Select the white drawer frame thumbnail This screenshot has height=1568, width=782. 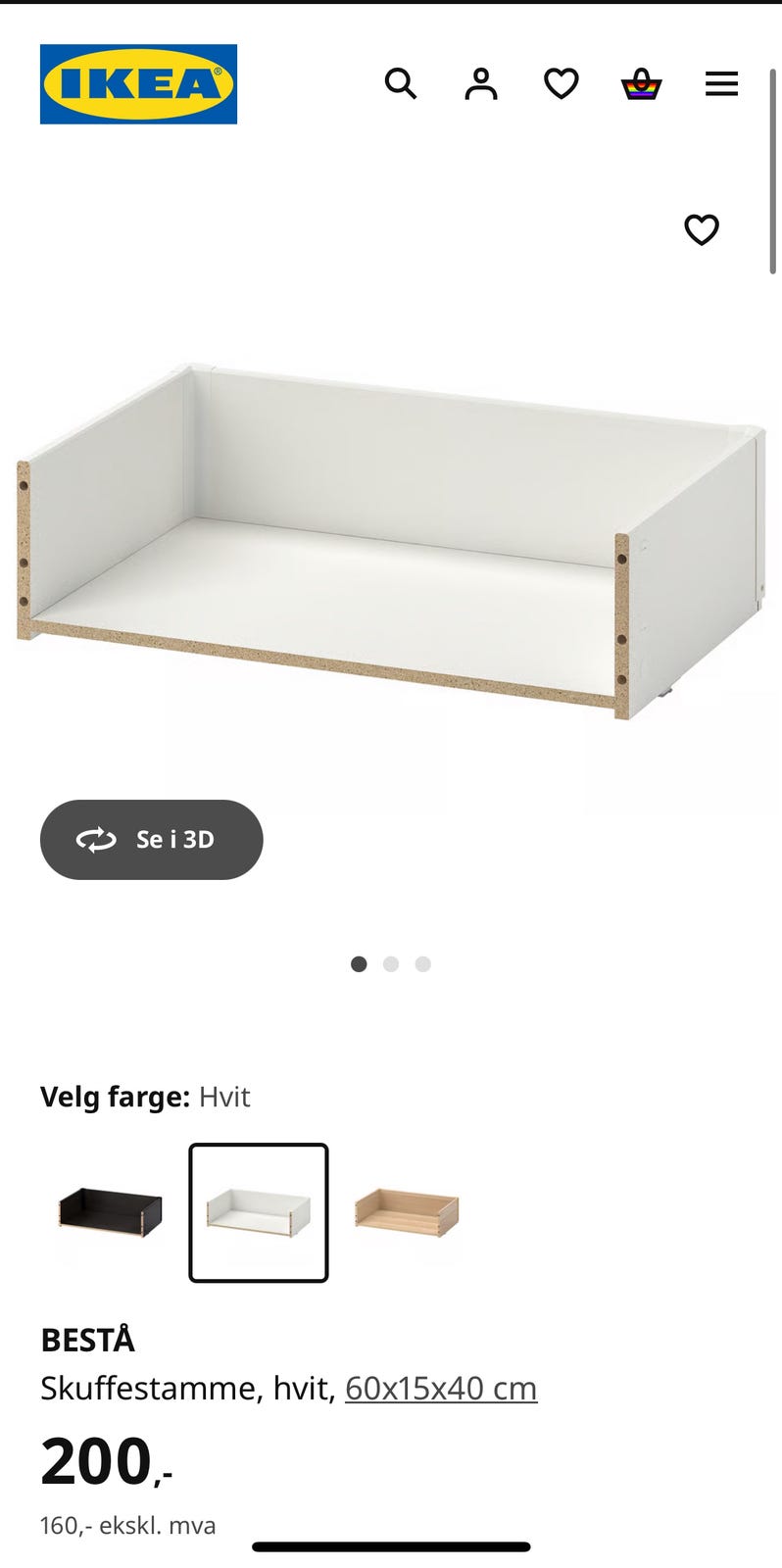tap(259, 1212)
